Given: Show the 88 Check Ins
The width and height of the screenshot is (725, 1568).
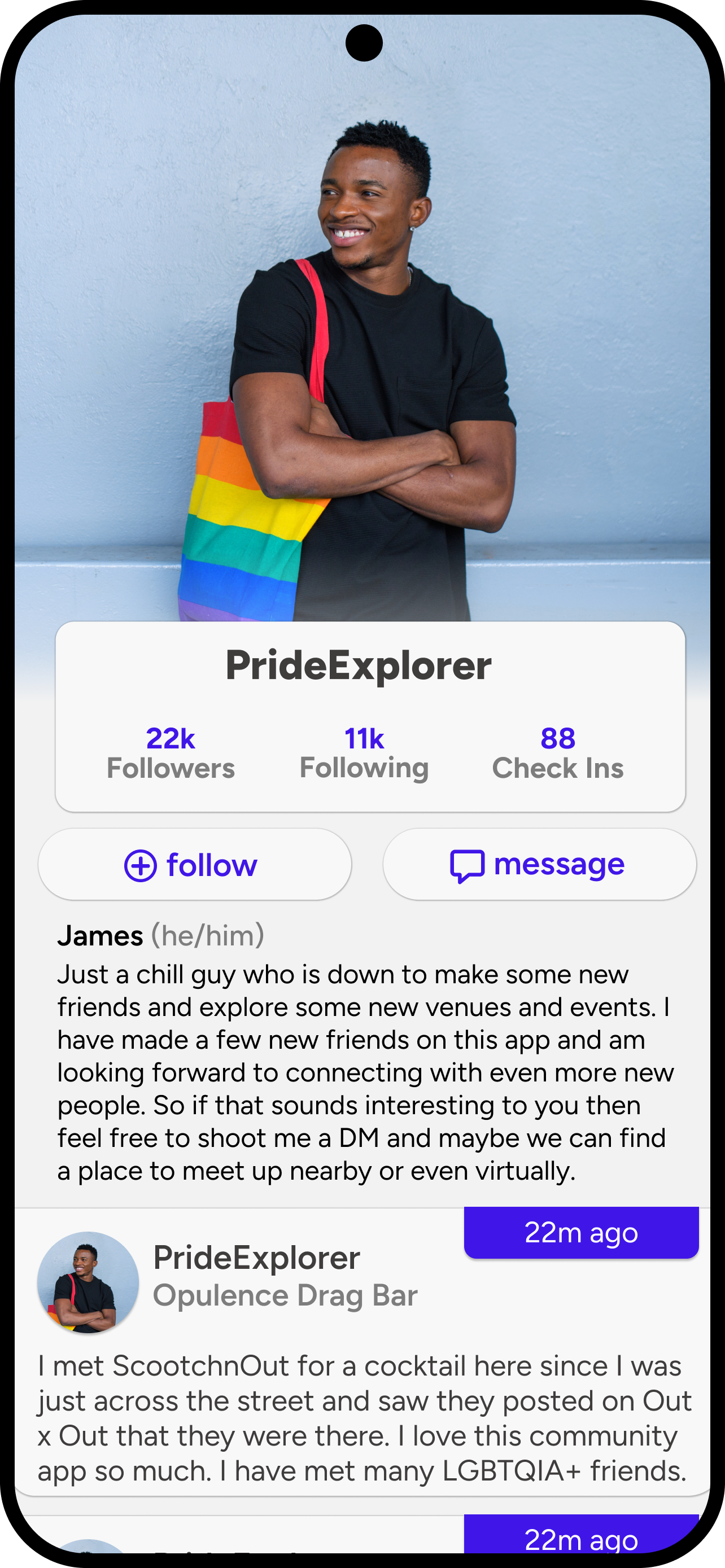Looking at the screenshot, I should tap(558, 753).
